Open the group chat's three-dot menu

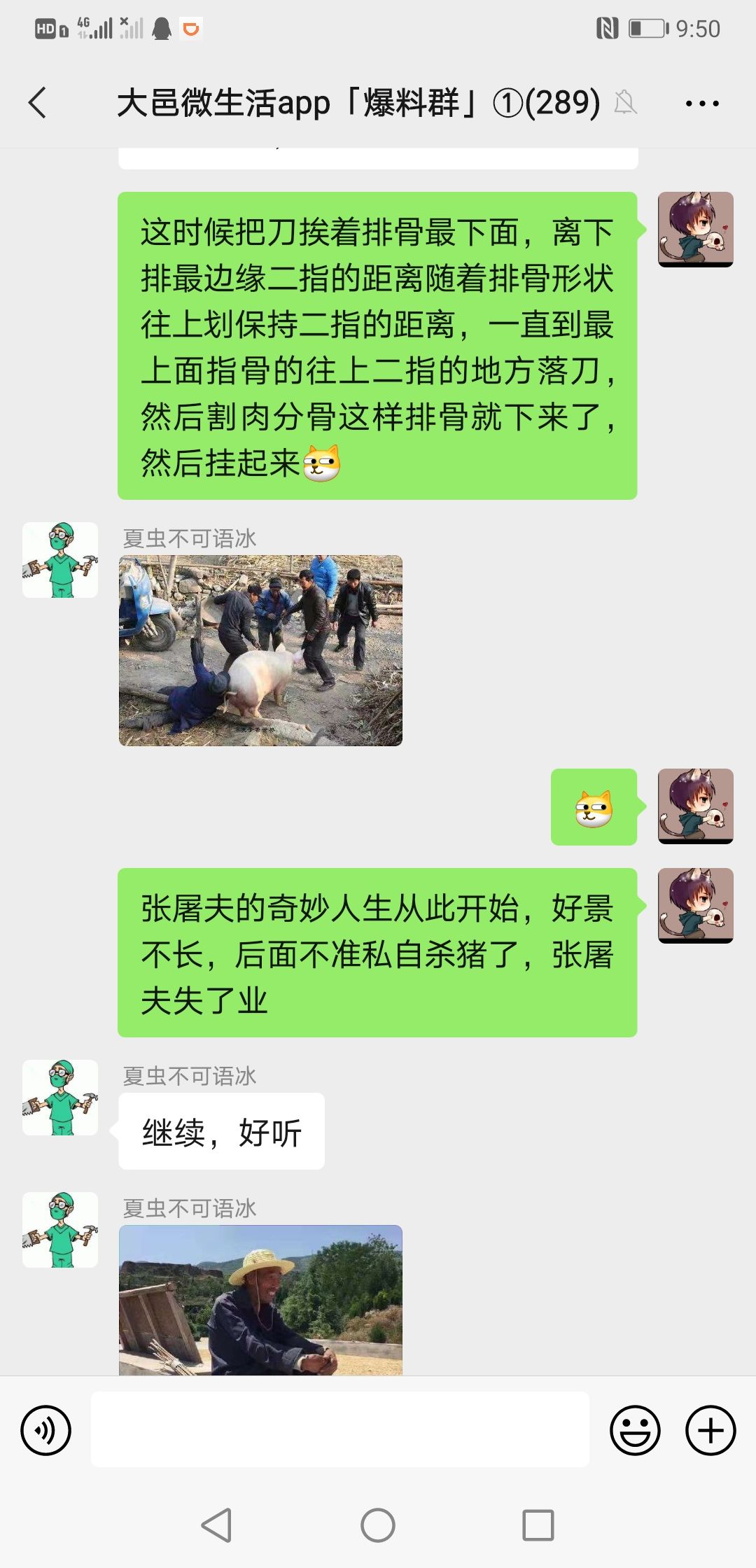coord(701,104)
